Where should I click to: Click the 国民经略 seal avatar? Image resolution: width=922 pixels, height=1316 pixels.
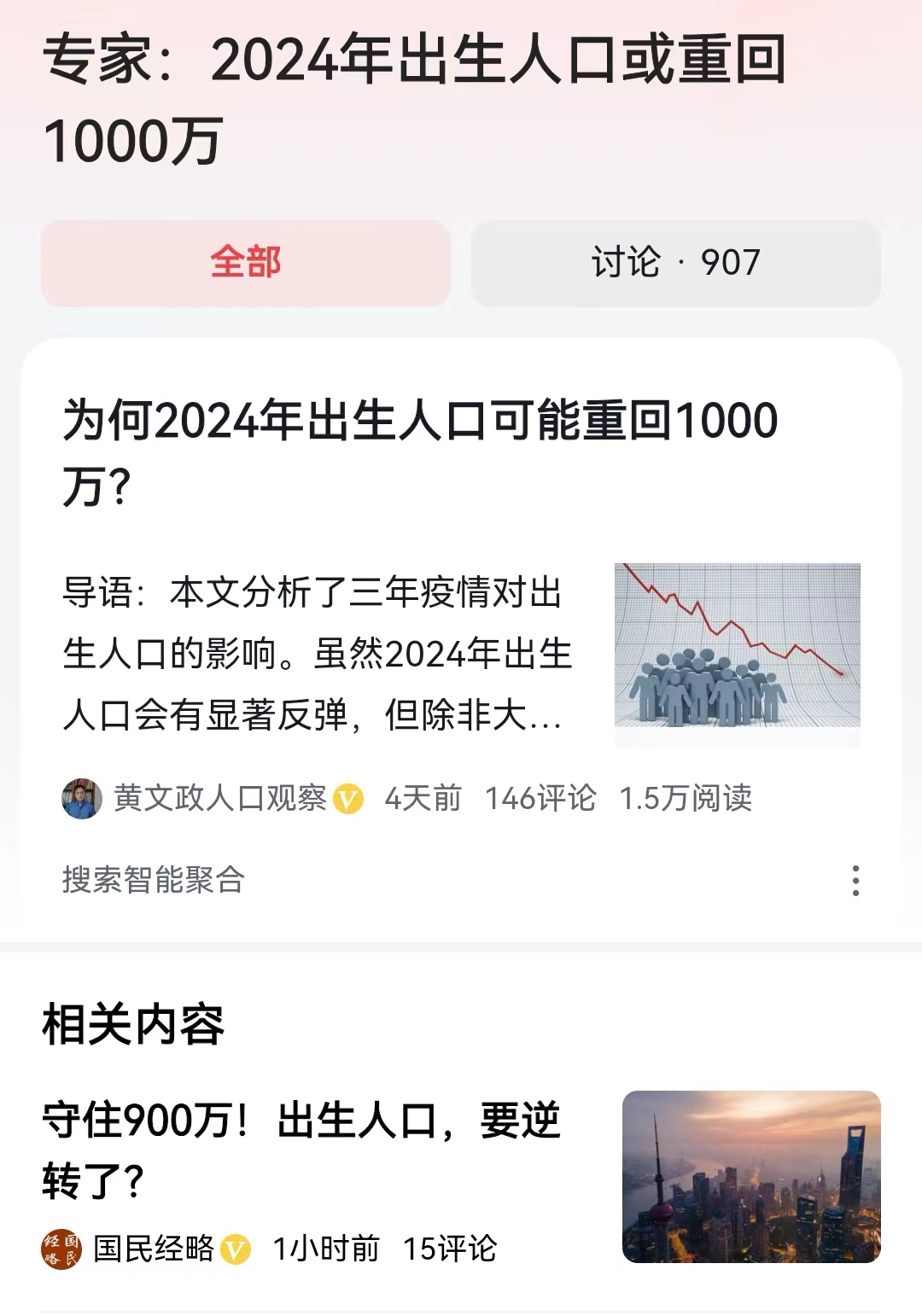pos(60,1249)
